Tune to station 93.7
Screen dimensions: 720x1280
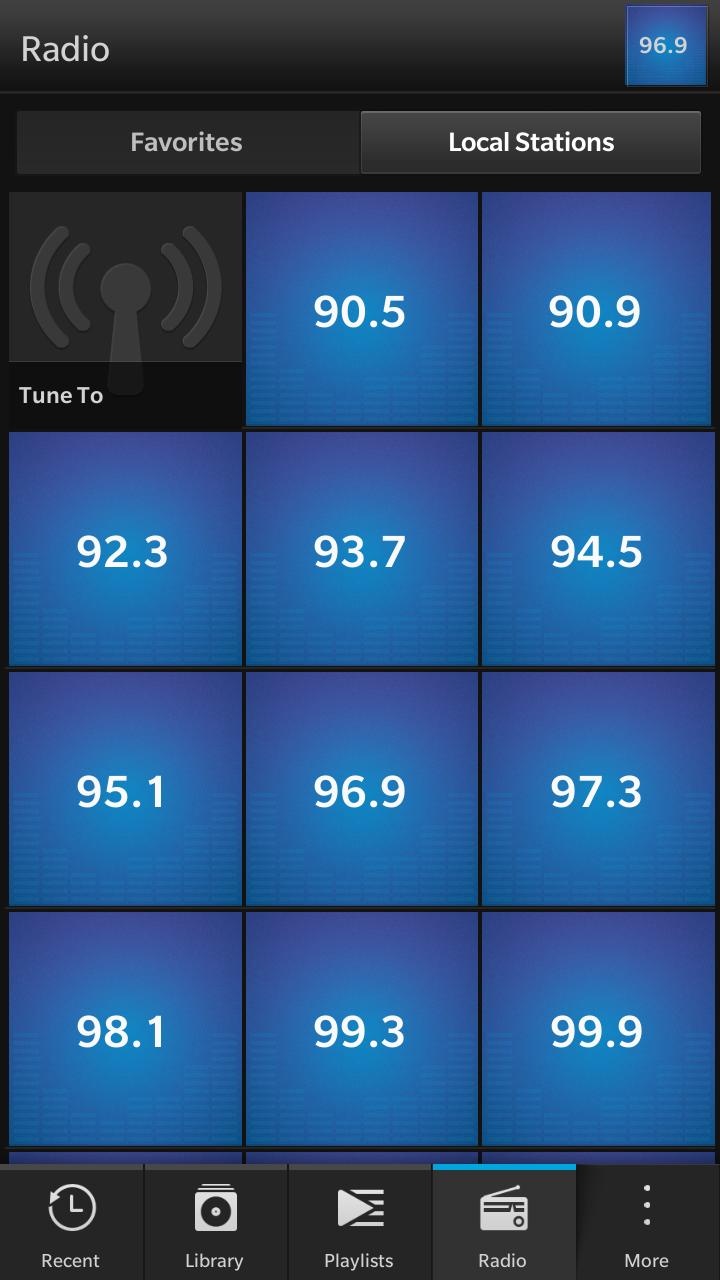(x=361, y=550)
